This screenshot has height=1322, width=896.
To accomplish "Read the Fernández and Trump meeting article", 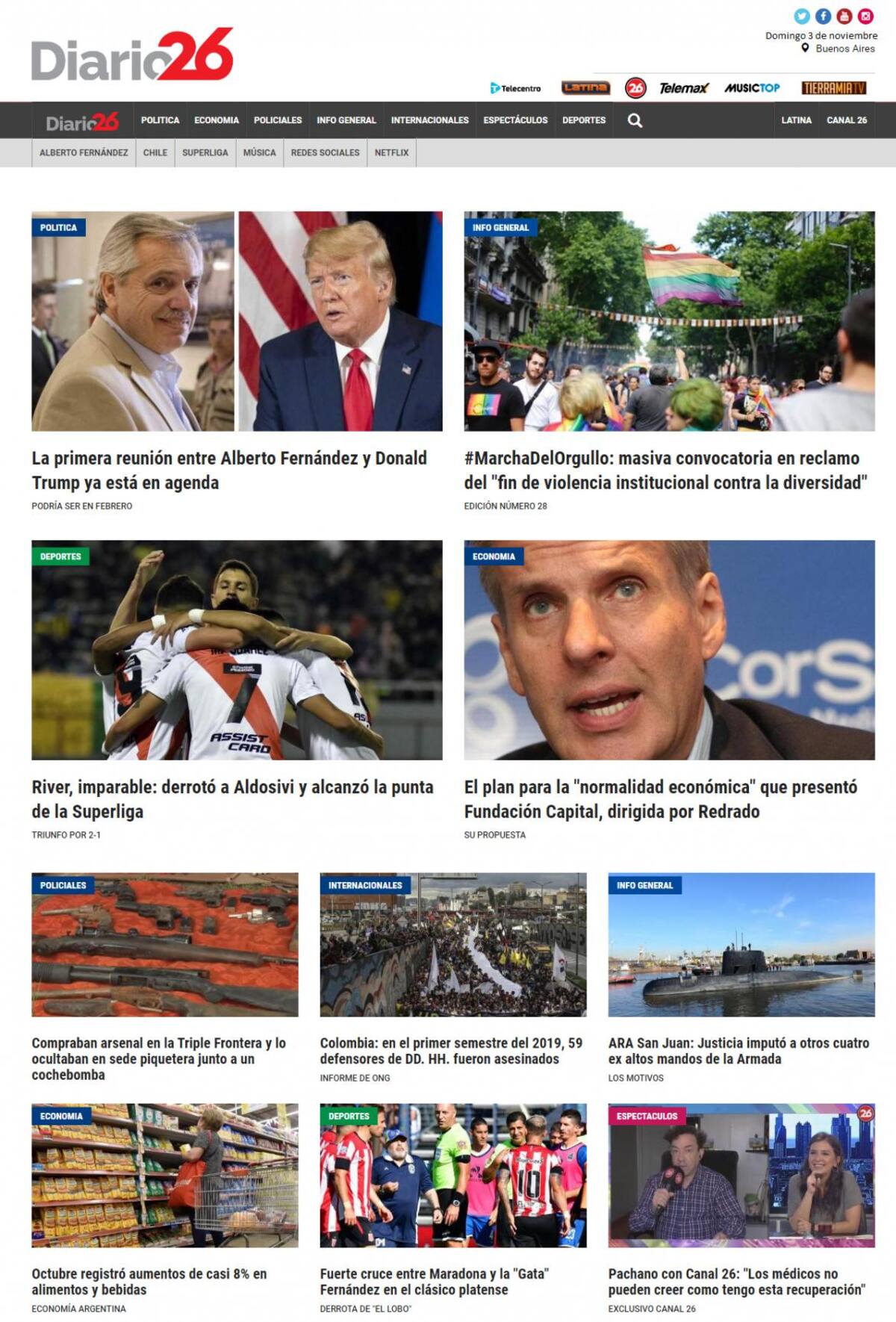I will [x=229, y=470].
